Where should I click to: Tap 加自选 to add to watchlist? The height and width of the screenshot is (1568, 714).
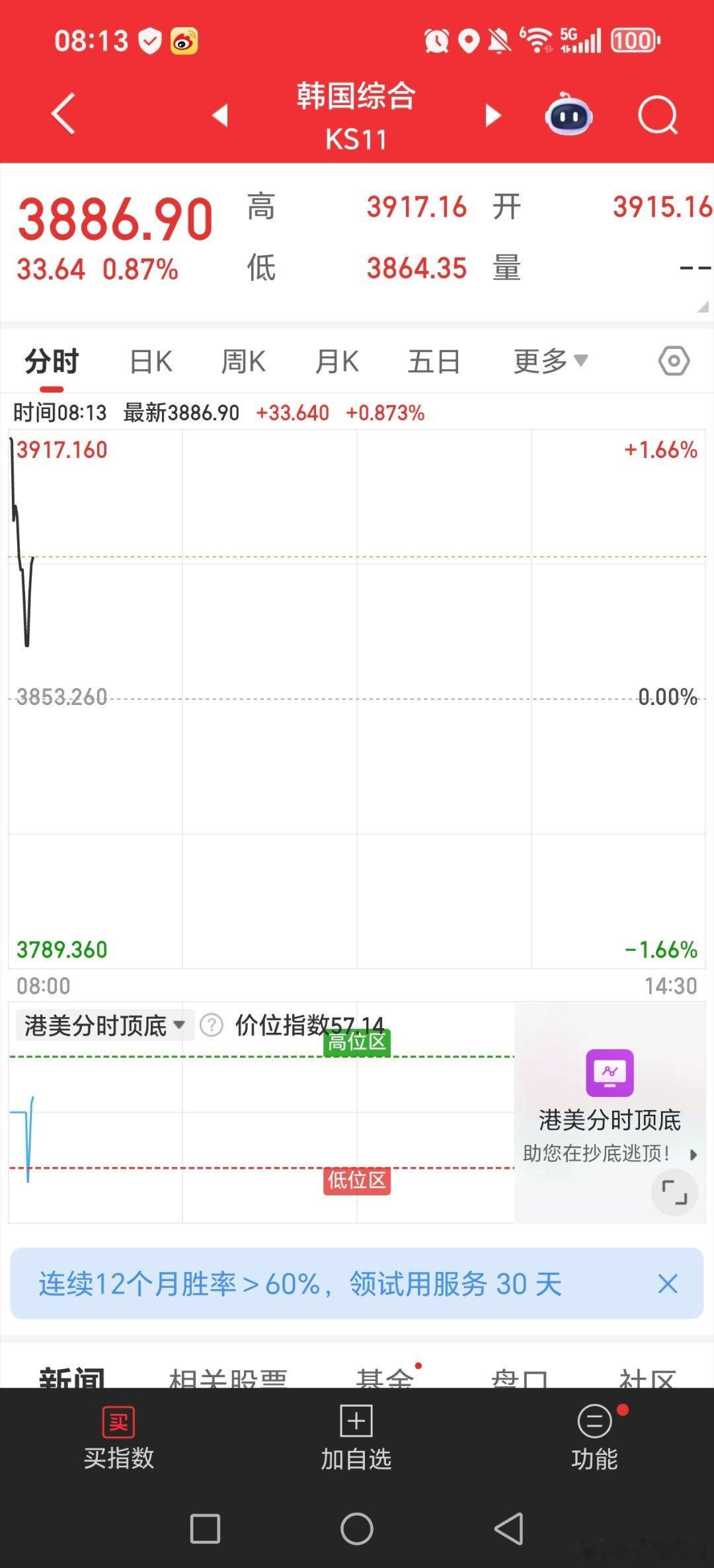point(356,1437)
